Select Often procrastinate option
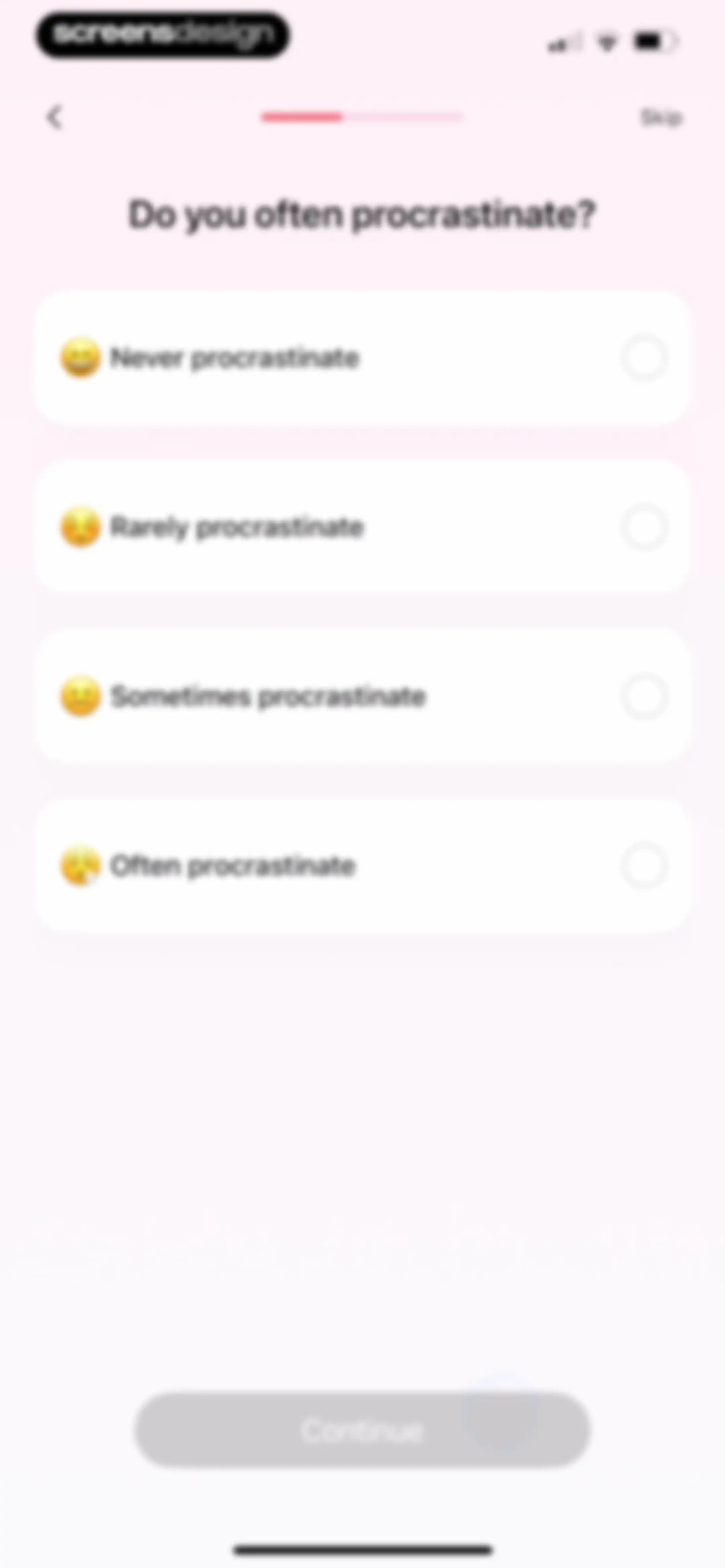725x1568 pixels. 362,866
